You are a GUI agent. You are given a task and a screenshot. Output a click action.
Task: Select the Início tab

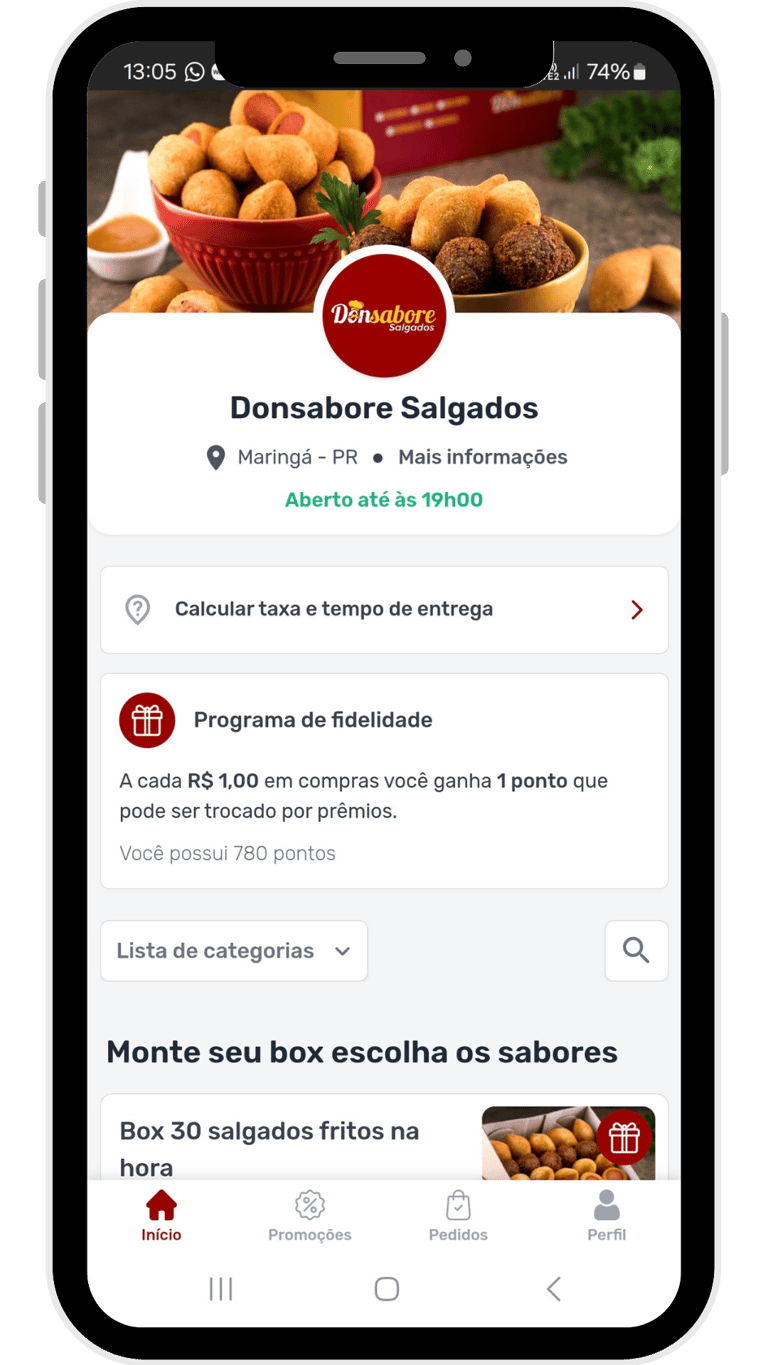(161, 1216)
